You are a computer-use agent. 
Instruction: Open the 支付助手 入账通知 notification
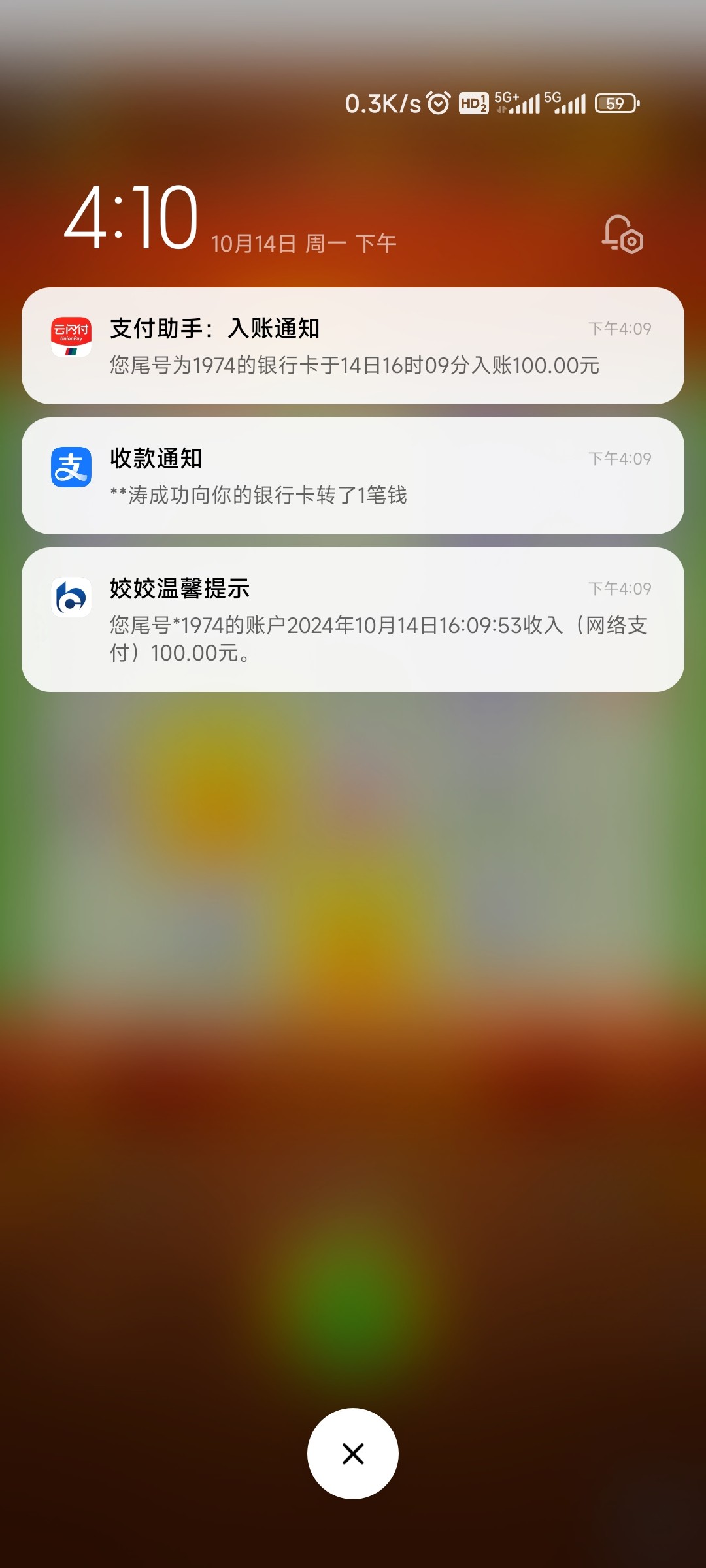[353, 346]
